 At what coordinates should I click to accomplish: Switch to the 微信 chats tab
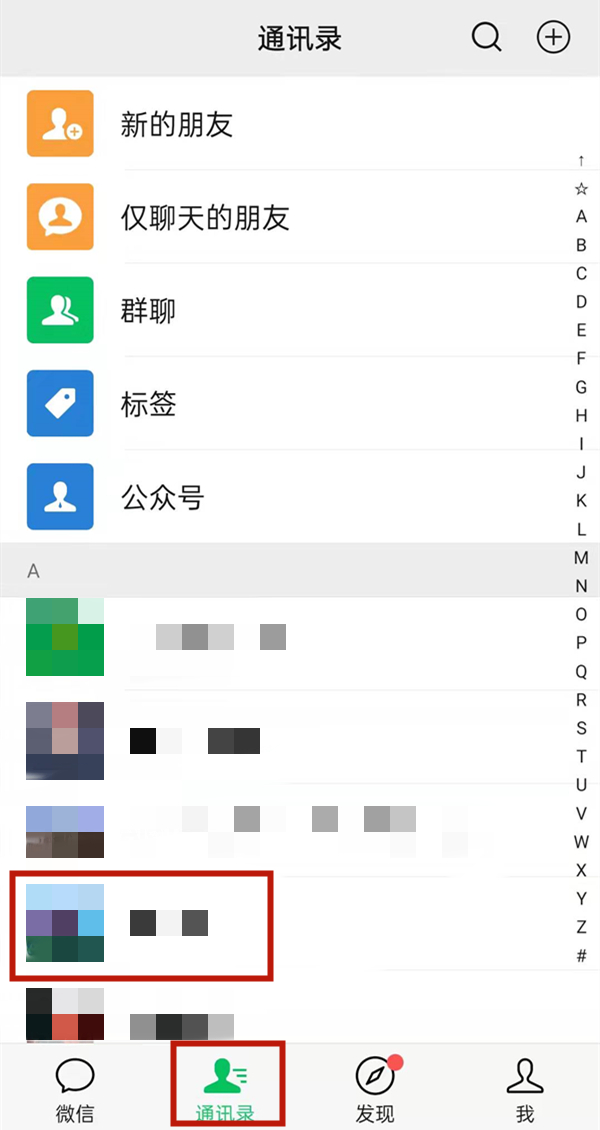pyautogui.click(x=75, y=1089)
